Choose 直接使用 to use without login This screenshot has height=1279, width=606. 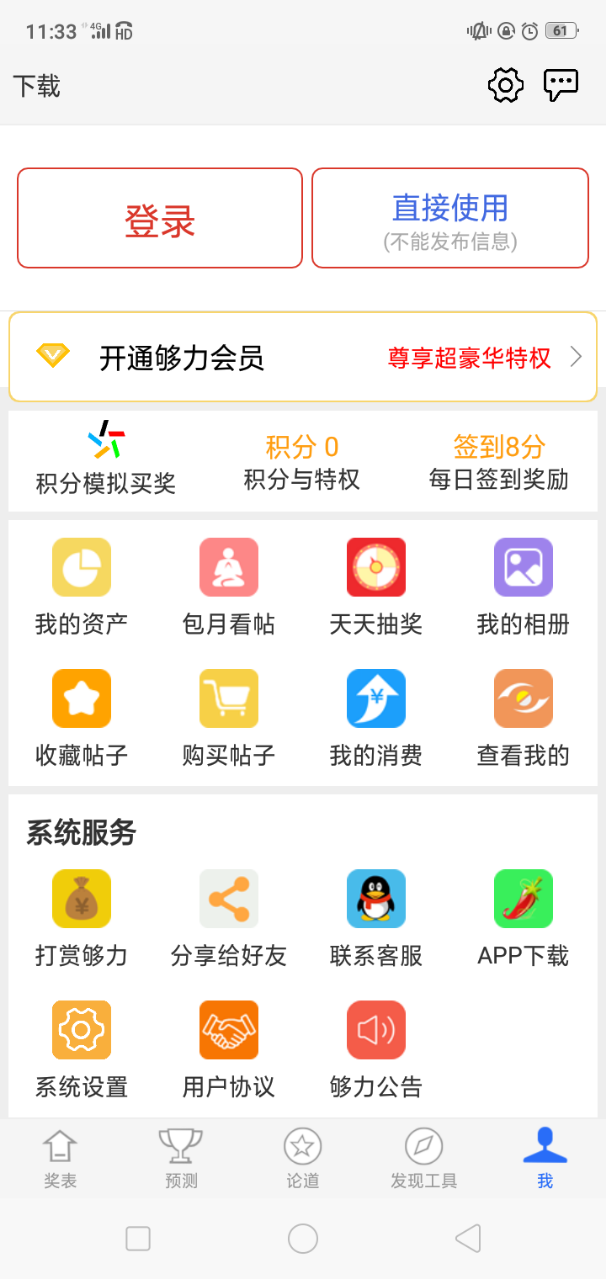450,218
